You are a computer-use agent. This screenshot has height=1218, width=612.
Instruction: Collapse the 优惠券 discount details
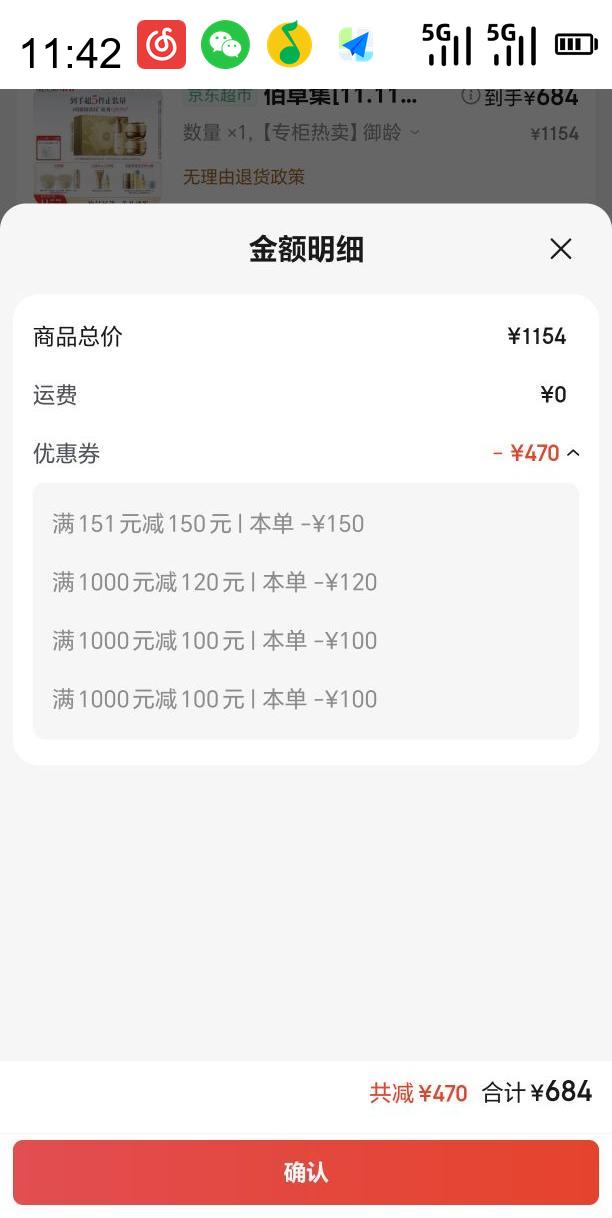[x=573, y=453]
